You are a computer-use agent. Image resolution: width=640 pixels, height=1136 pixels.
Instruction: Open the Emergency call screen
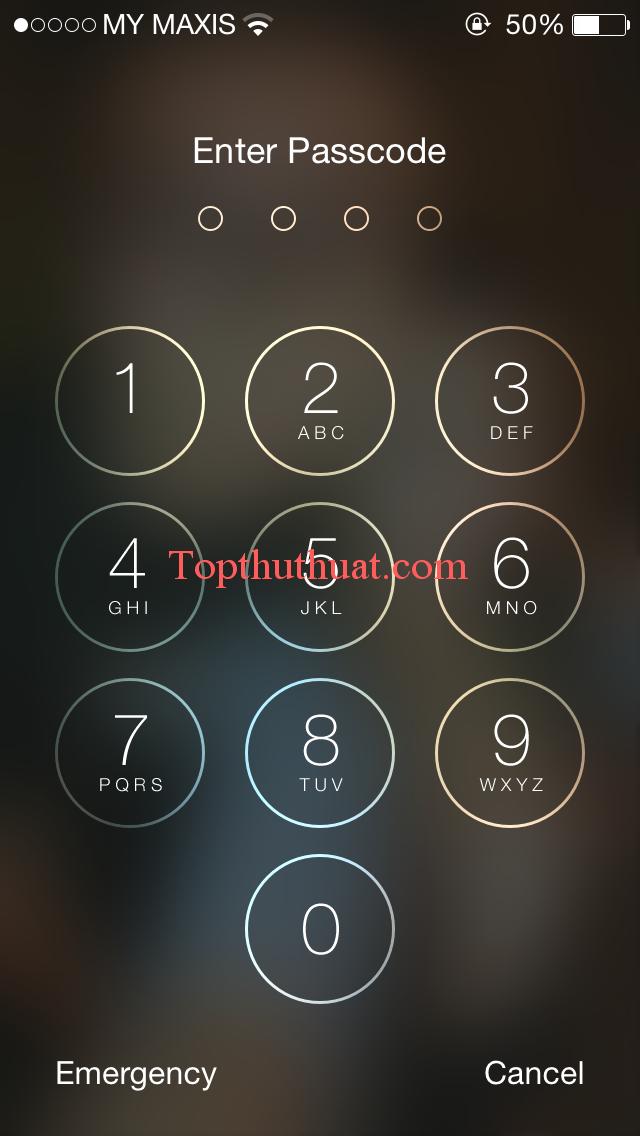click(x=136, y=1074)
